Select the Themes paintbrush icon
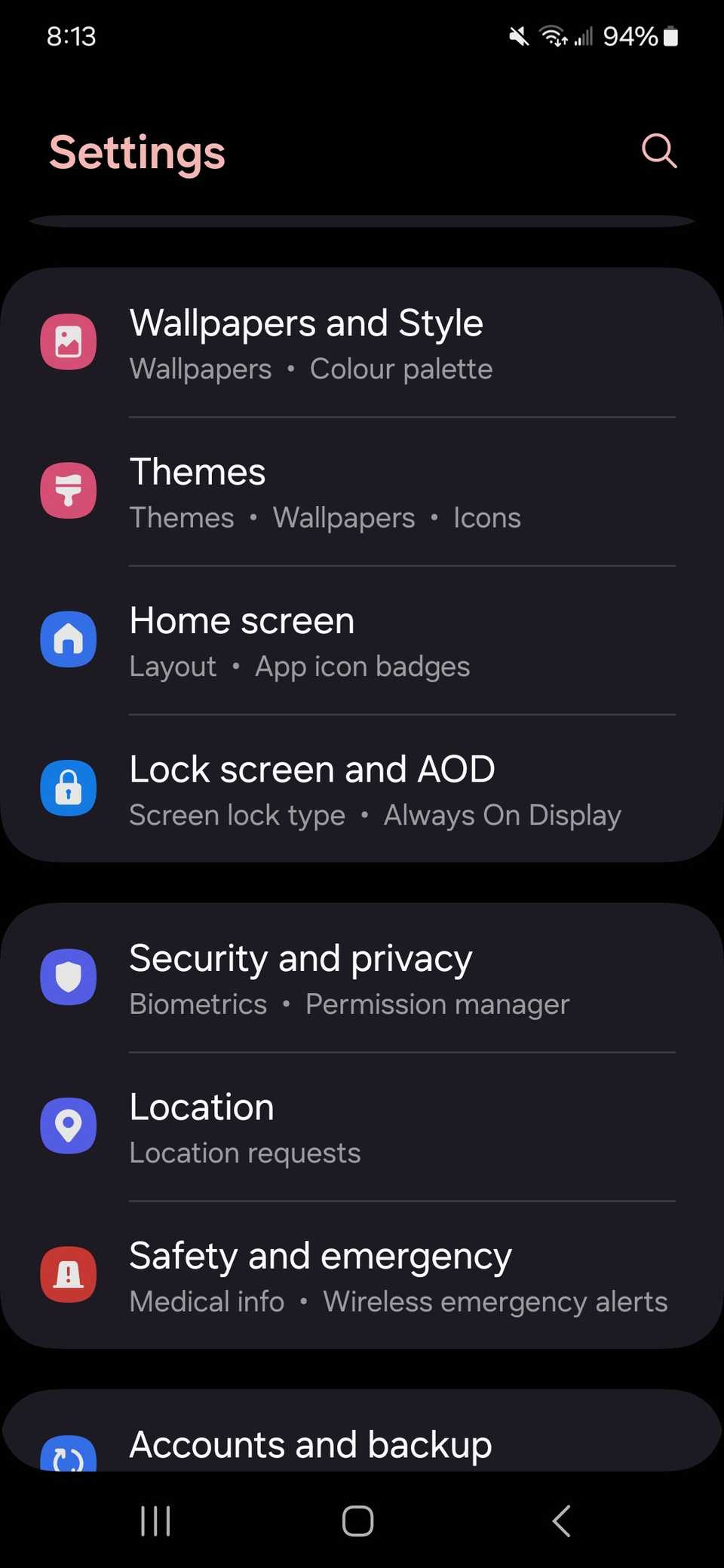Viewport: 724px width, 1568px height. point(69,490)
